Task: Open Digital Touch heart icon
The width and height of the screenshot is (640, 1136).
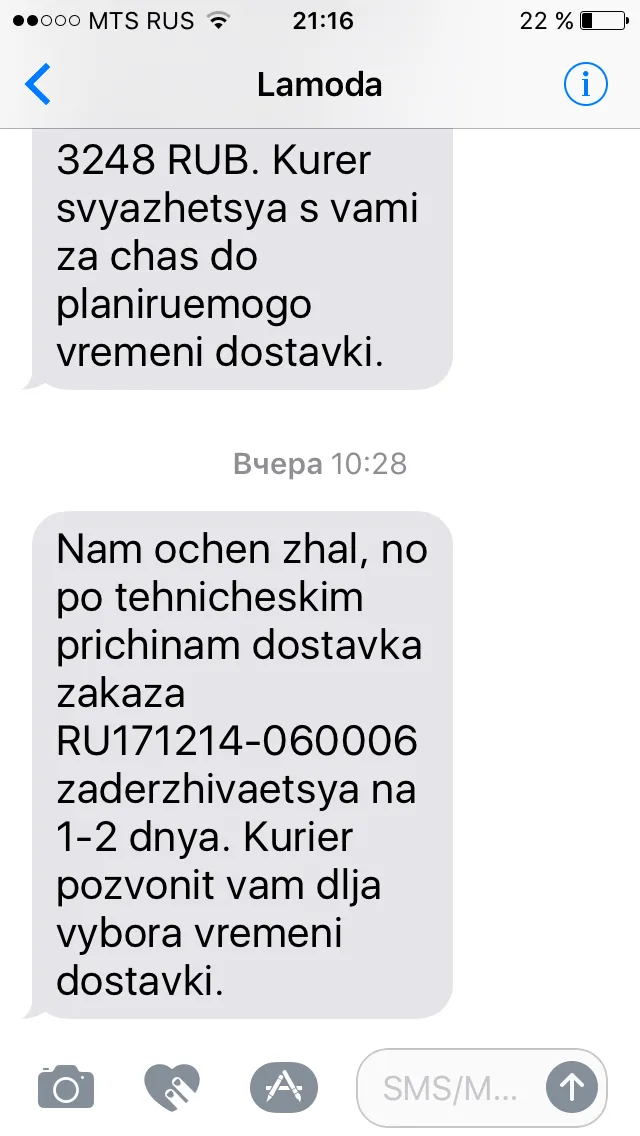Action: (172, 1087)
